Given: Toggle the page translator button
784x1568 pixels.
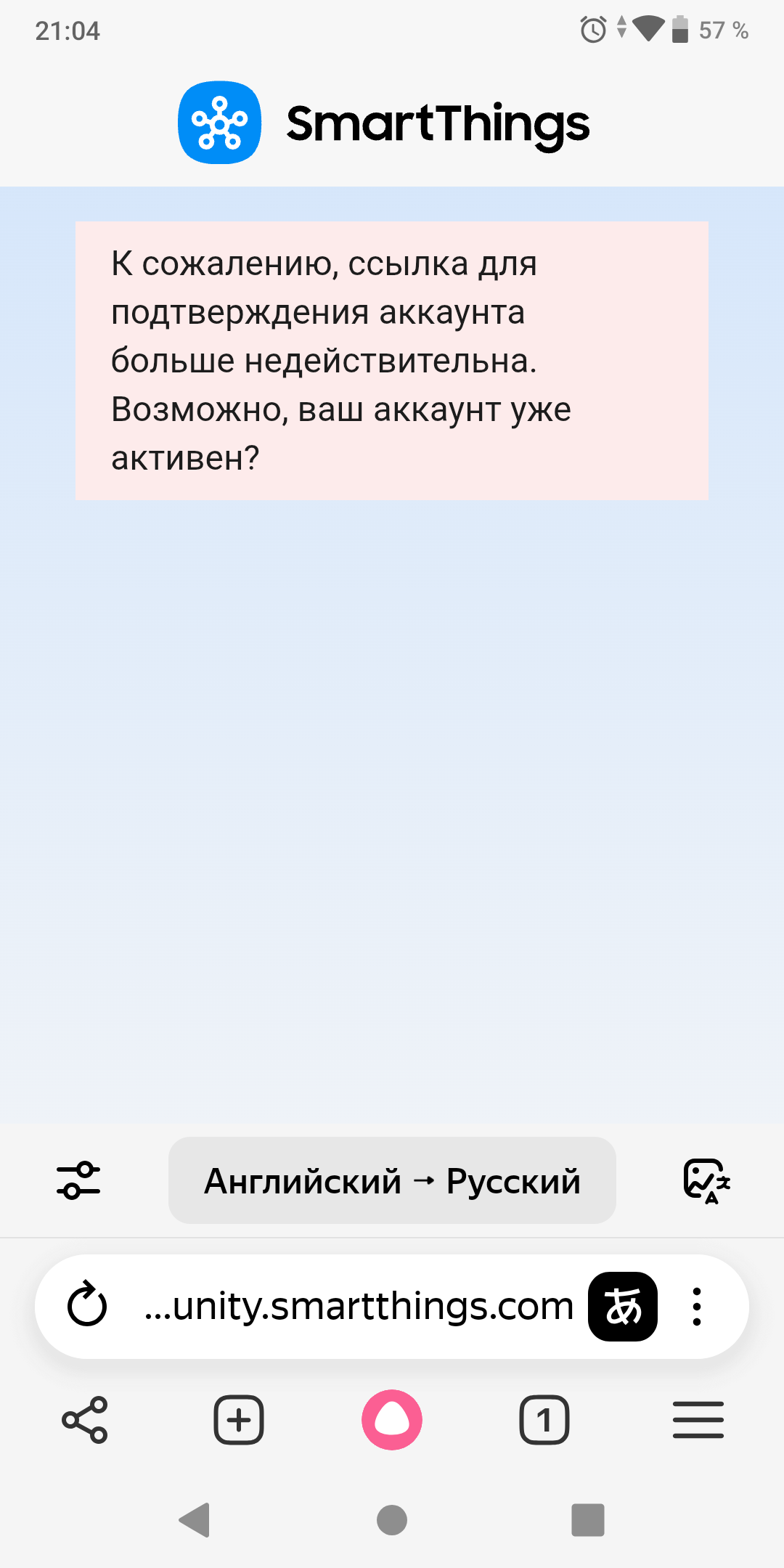Looking at the screenshot, I should tap(623, 1307).
